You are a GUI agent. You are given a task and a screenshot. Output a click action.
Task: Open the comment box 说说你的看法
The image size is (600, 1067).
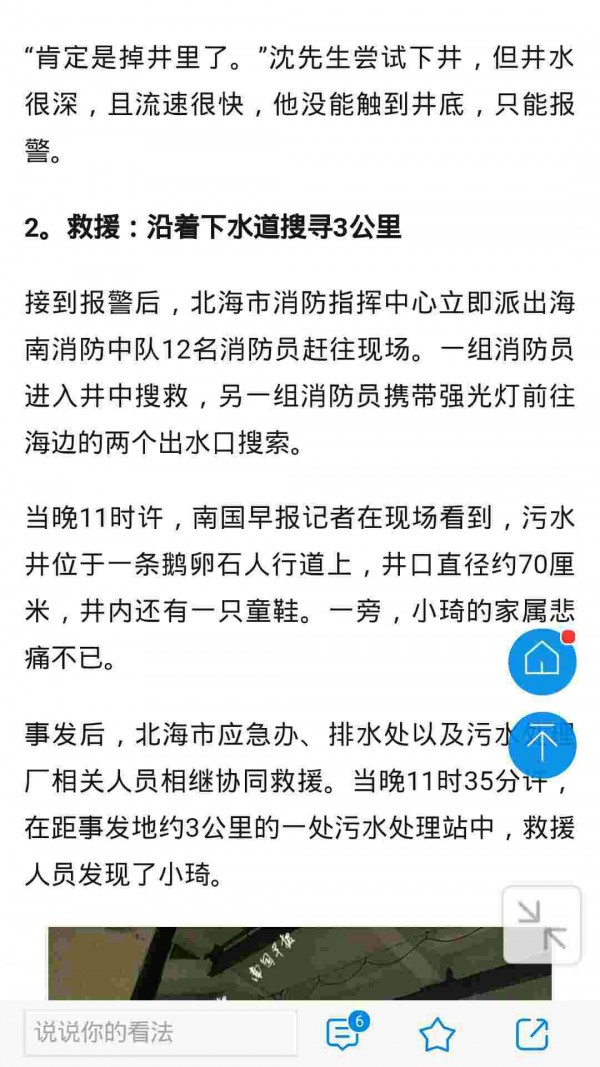point(160,1033)
